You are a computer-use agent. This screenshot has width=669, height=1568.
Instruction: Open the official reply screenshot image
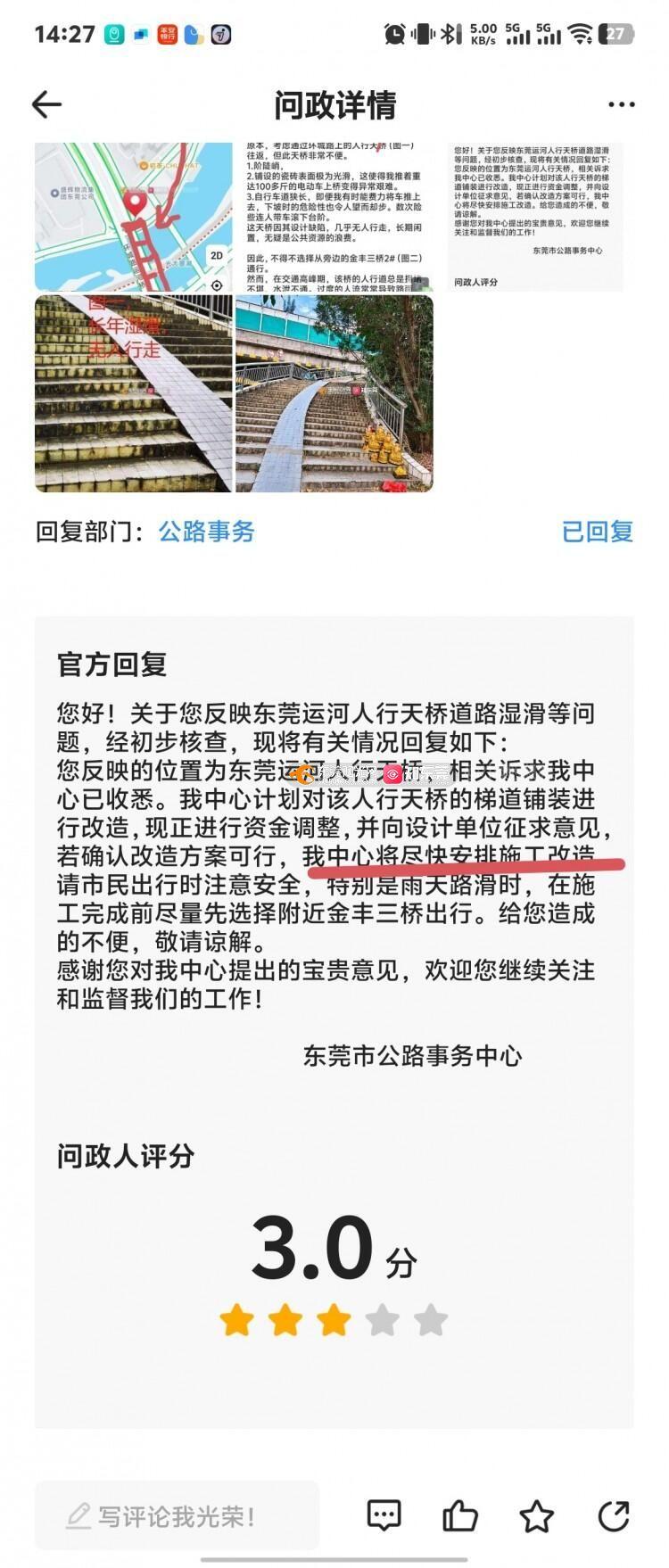pos(533,217)
